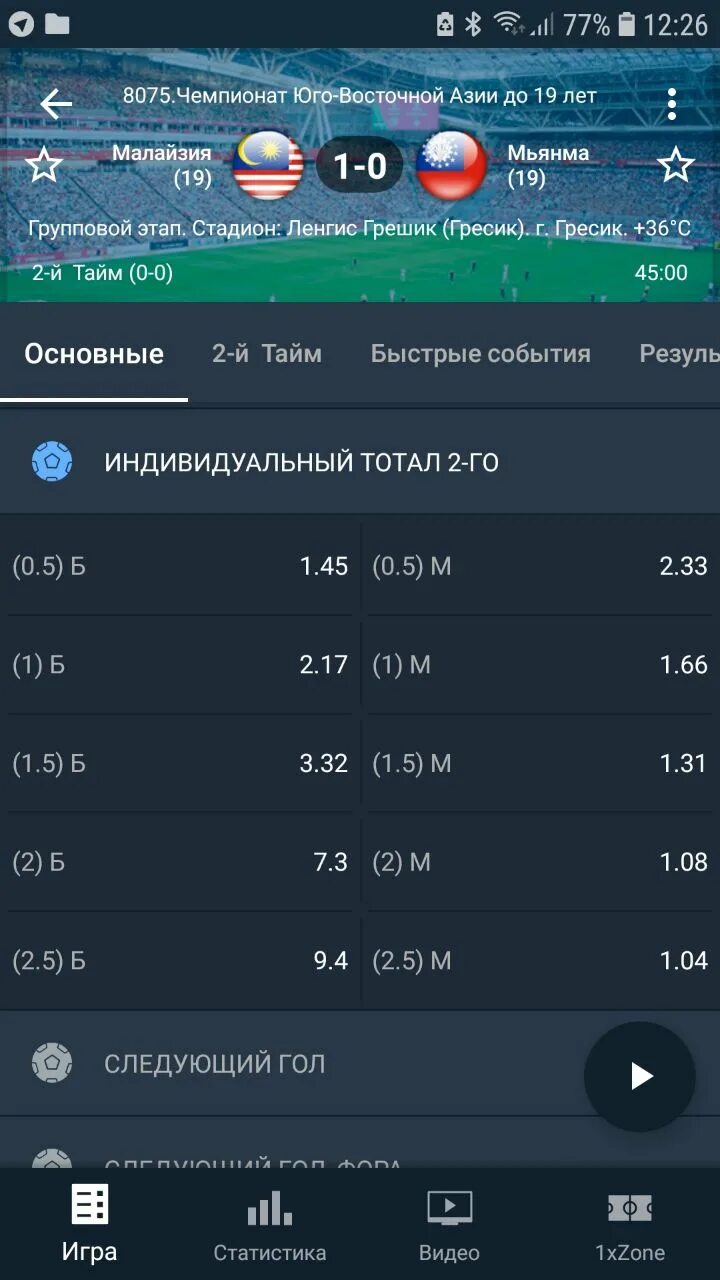This screenshot has width=720, height=1280.
Task: Tap the Myanmar flag icon
Action: (x=450, y=166)
